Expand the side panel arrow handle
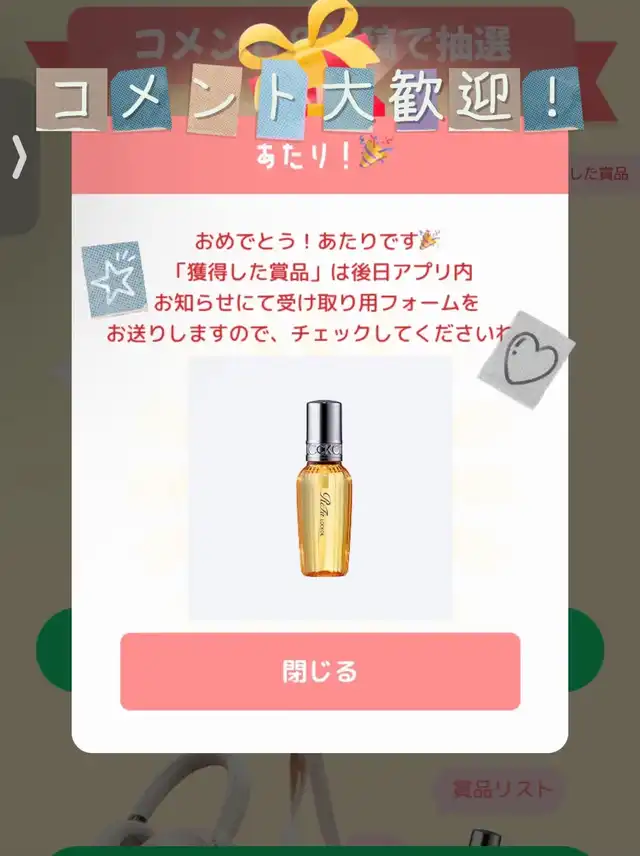Screen dimensions: 640x856 coord(19,157)
